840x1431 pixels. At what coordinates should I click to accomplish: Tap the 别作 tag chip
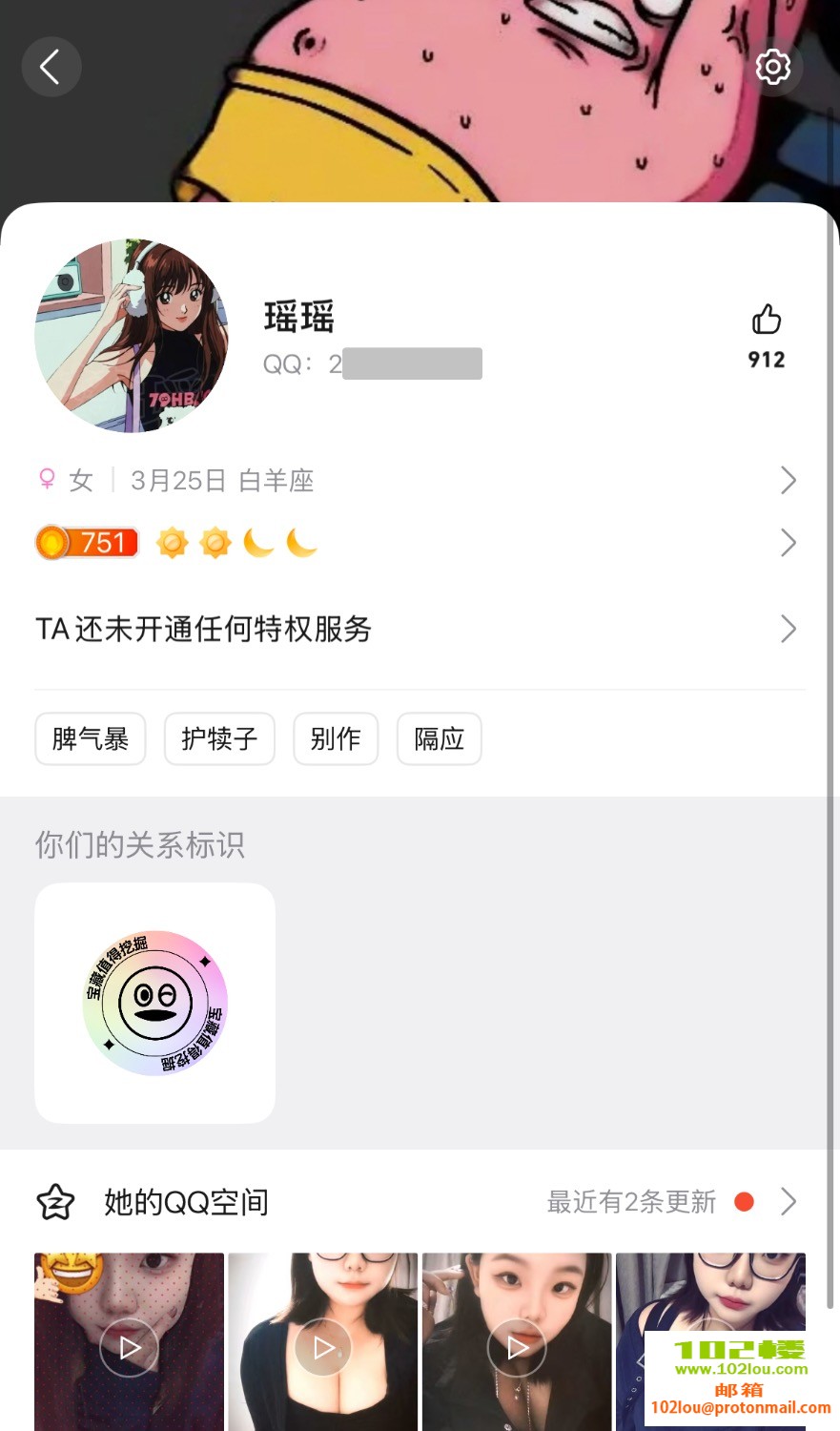[336, 738]
